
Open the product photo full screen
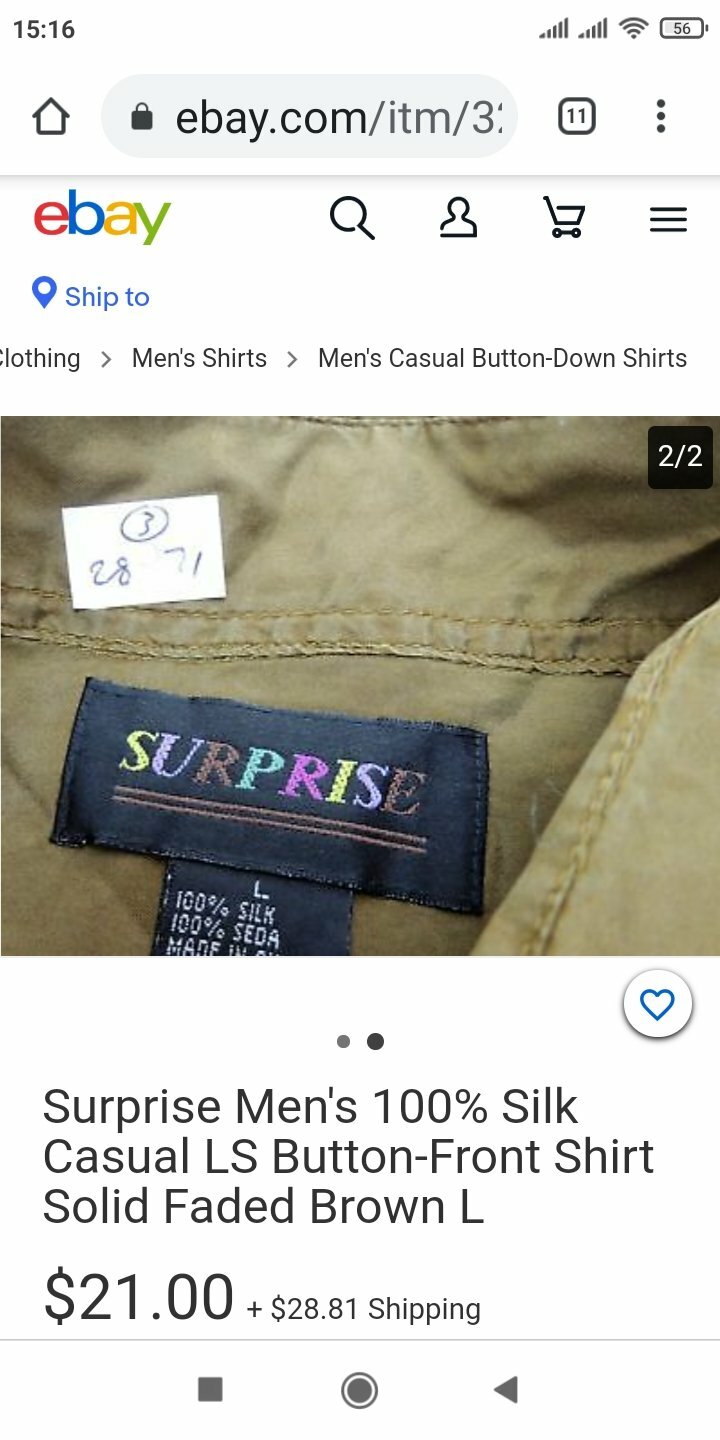(x=360, y=686)
